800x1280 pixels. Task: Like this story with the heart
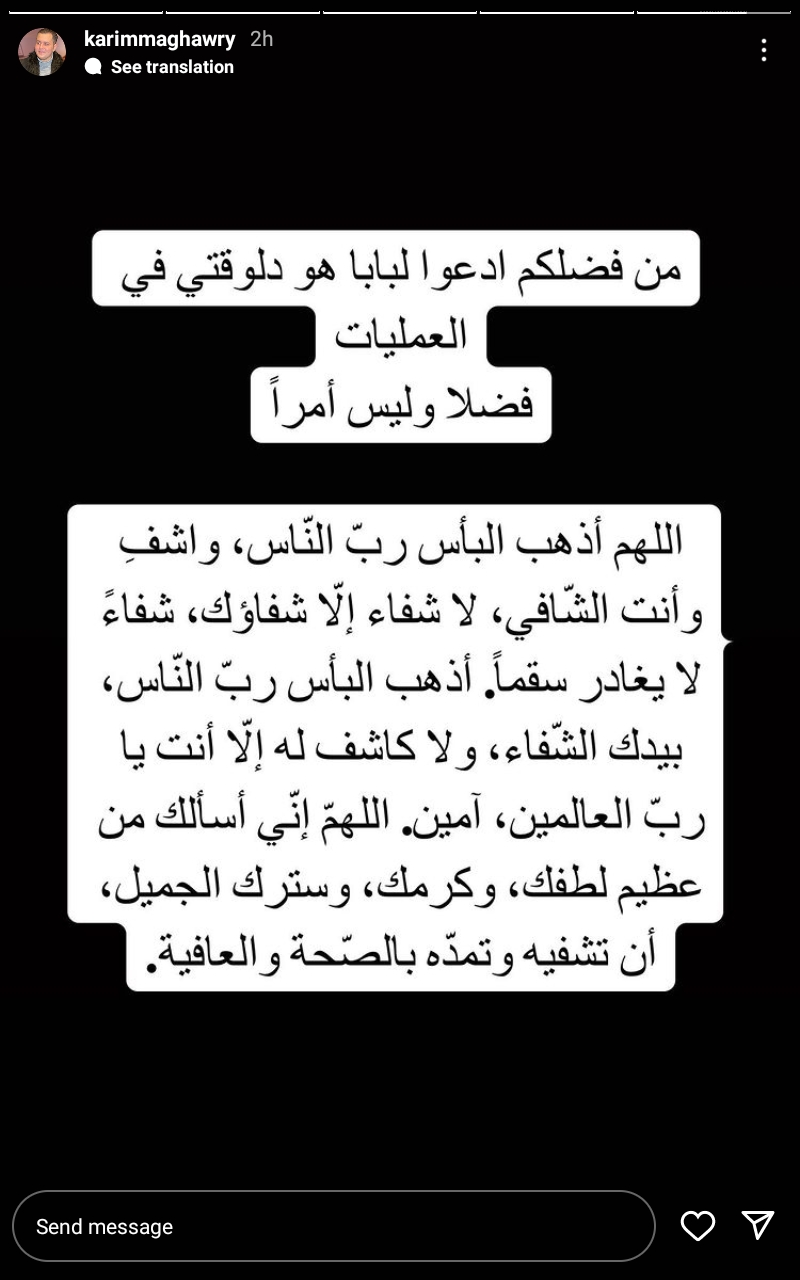[698, 1226]
